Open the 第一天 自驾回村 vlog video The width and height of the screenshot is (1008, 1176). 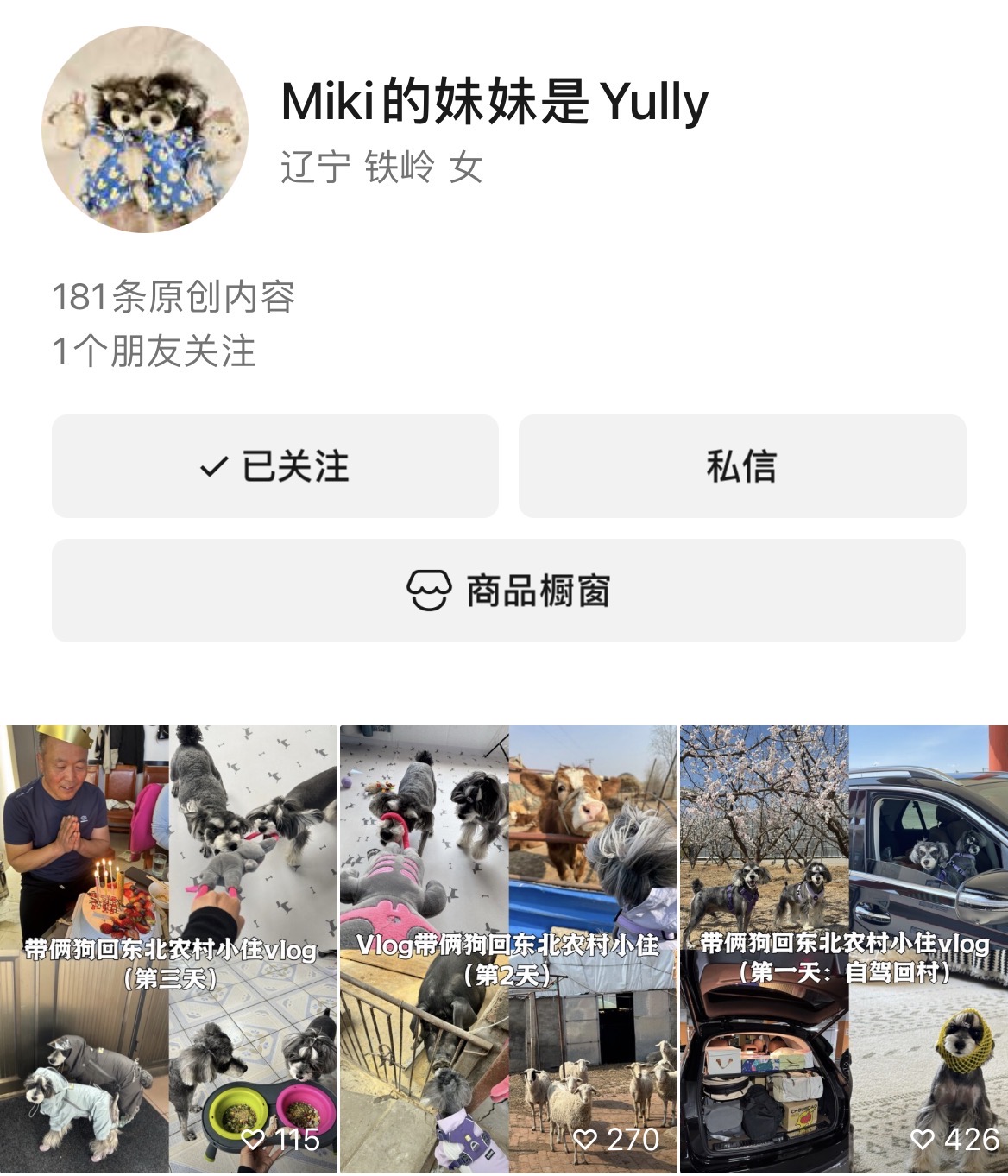[844, 948]
